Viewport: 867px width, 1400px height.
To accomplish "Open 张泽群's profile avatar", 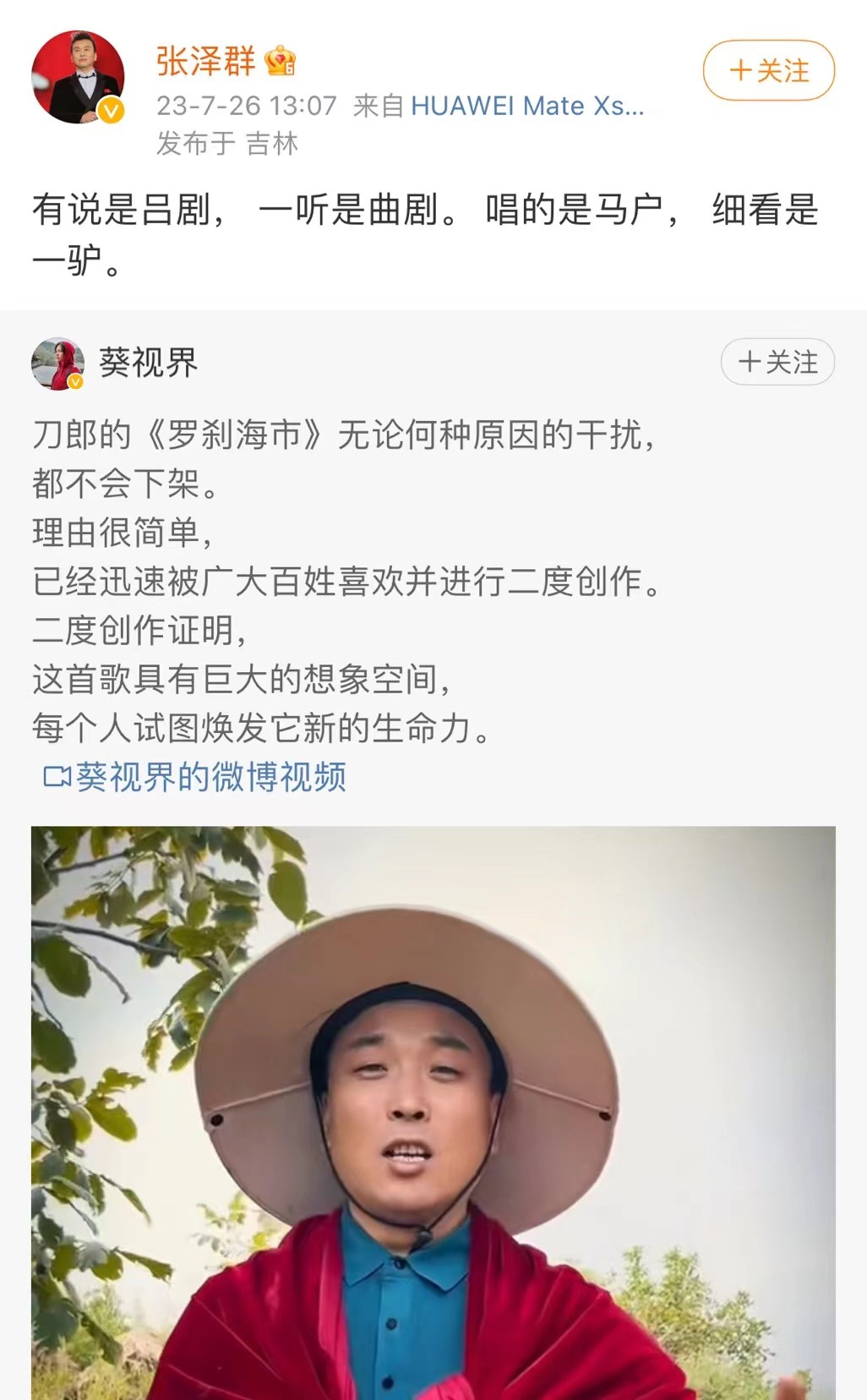I will coord(78,77).
